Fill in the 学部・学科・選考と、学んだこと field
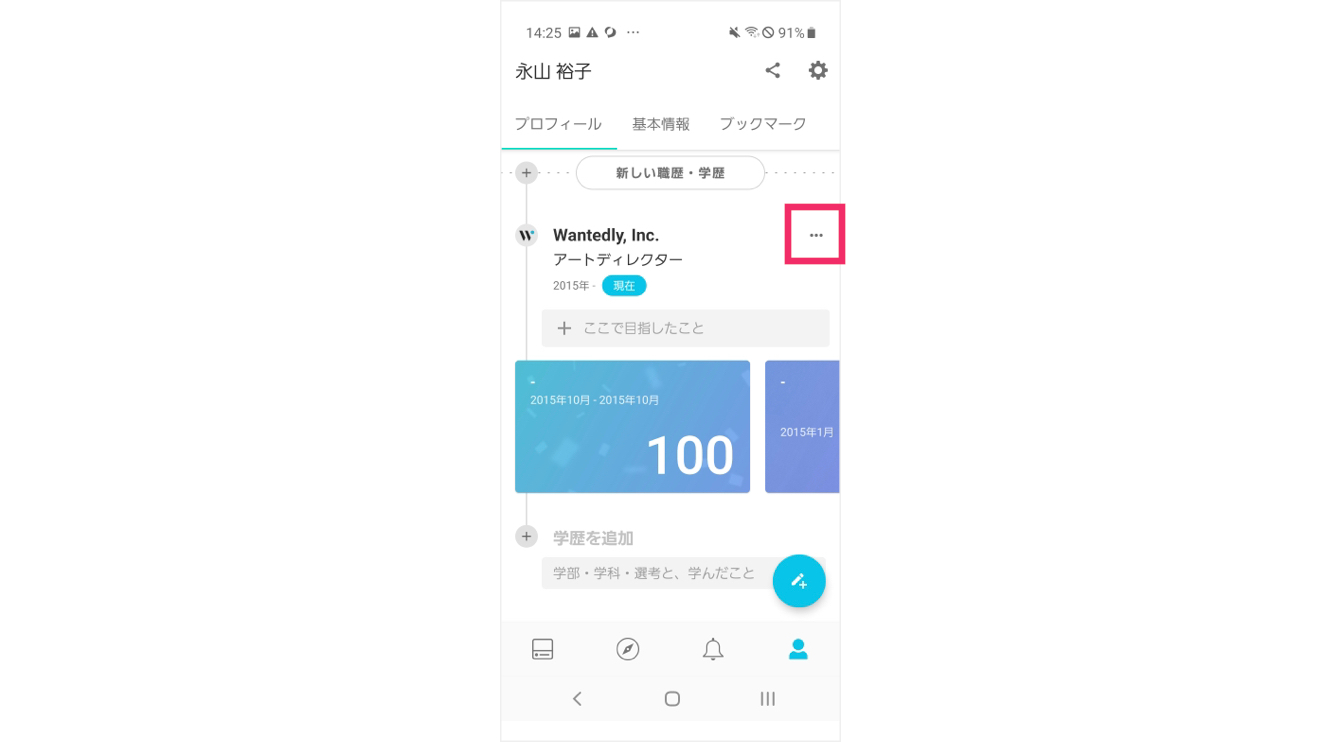 (x=655, y=573)
